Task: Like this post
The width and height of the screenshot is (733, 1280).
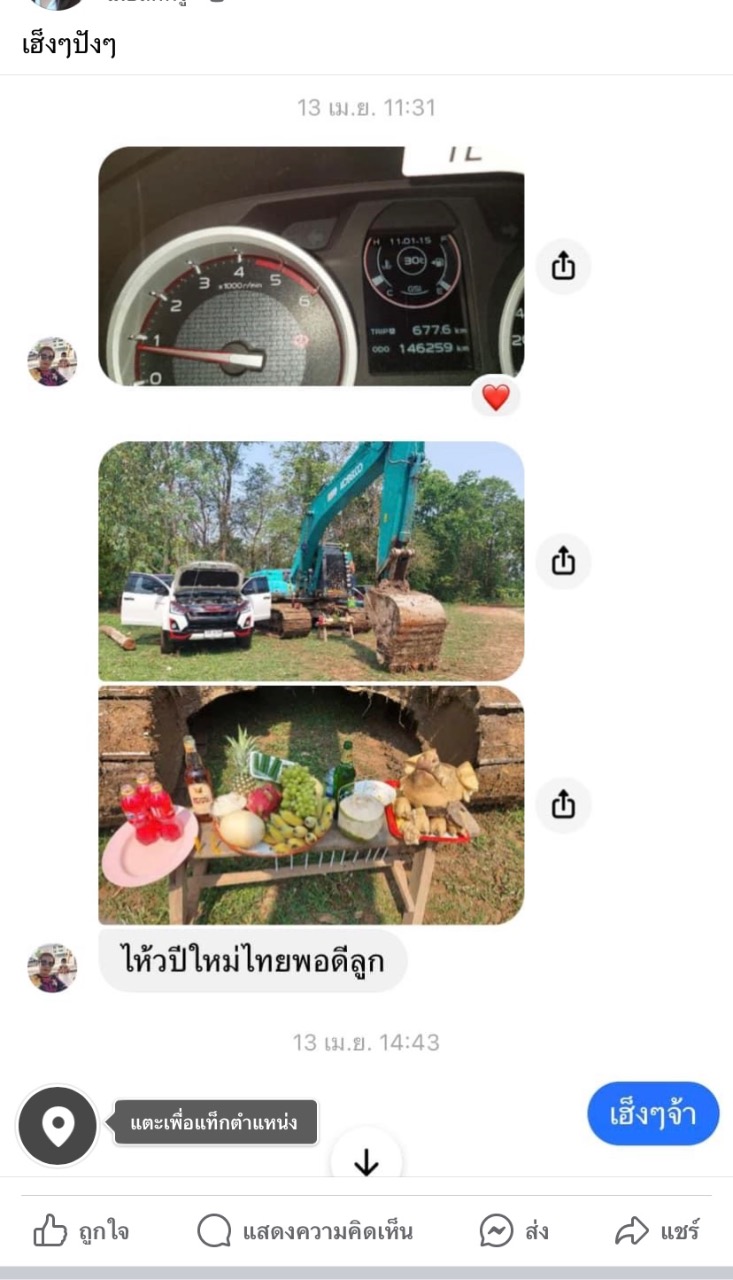Action: click(82, 1231)
